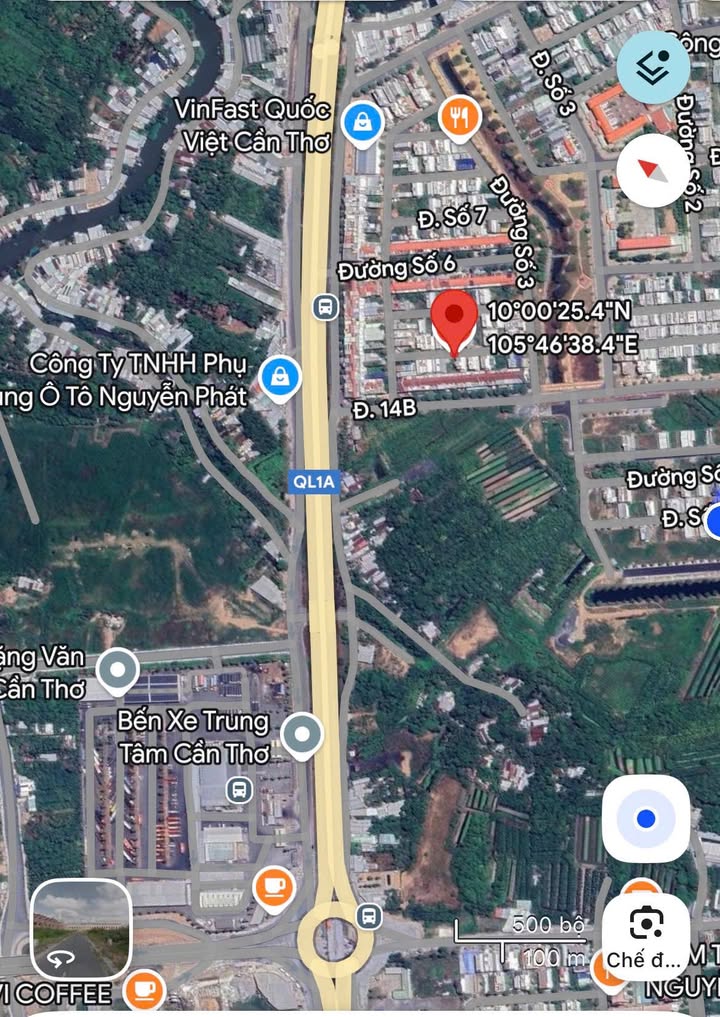Open the map layers selector

tap(652, 66)
